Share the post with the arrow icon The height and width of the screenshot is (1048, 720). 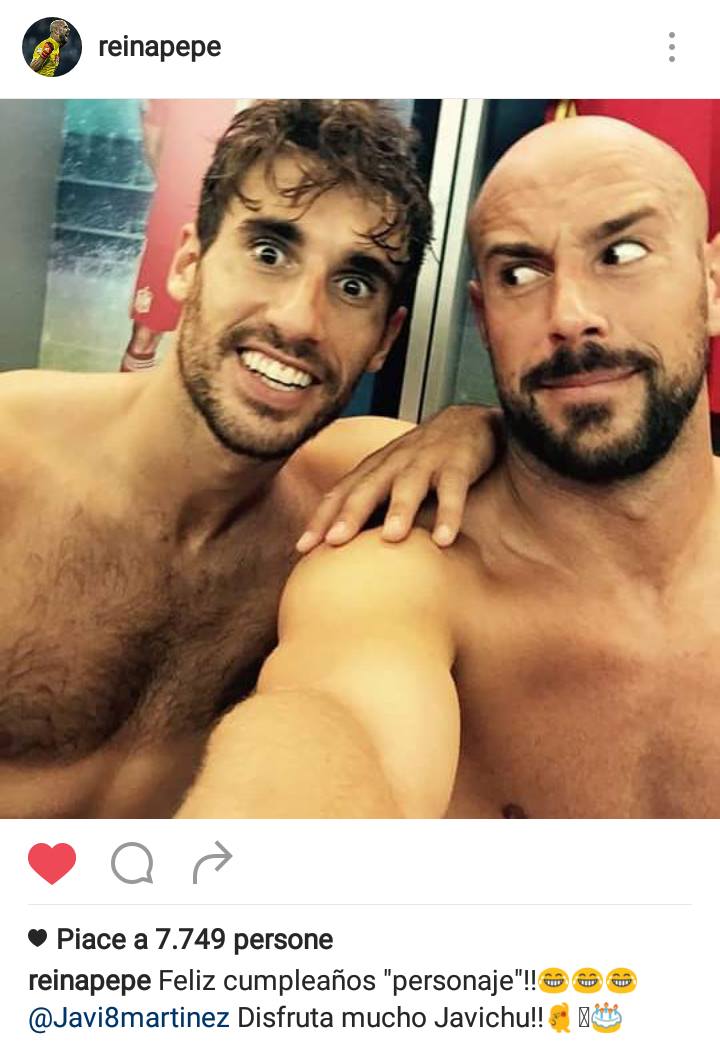click(212, 864)
